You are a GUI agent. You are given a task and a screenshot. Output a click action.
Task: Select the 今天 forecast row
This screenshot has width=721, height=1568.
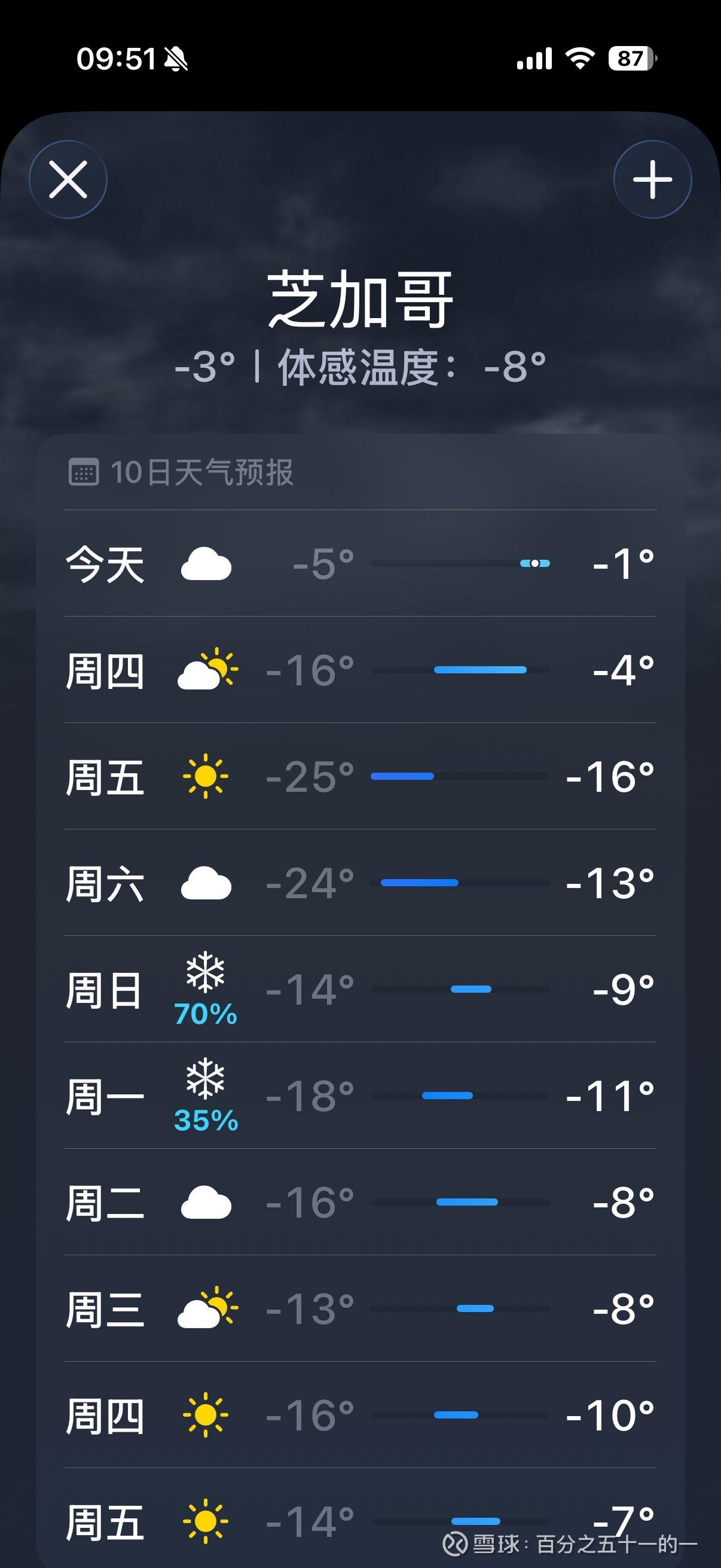point(360,565)
